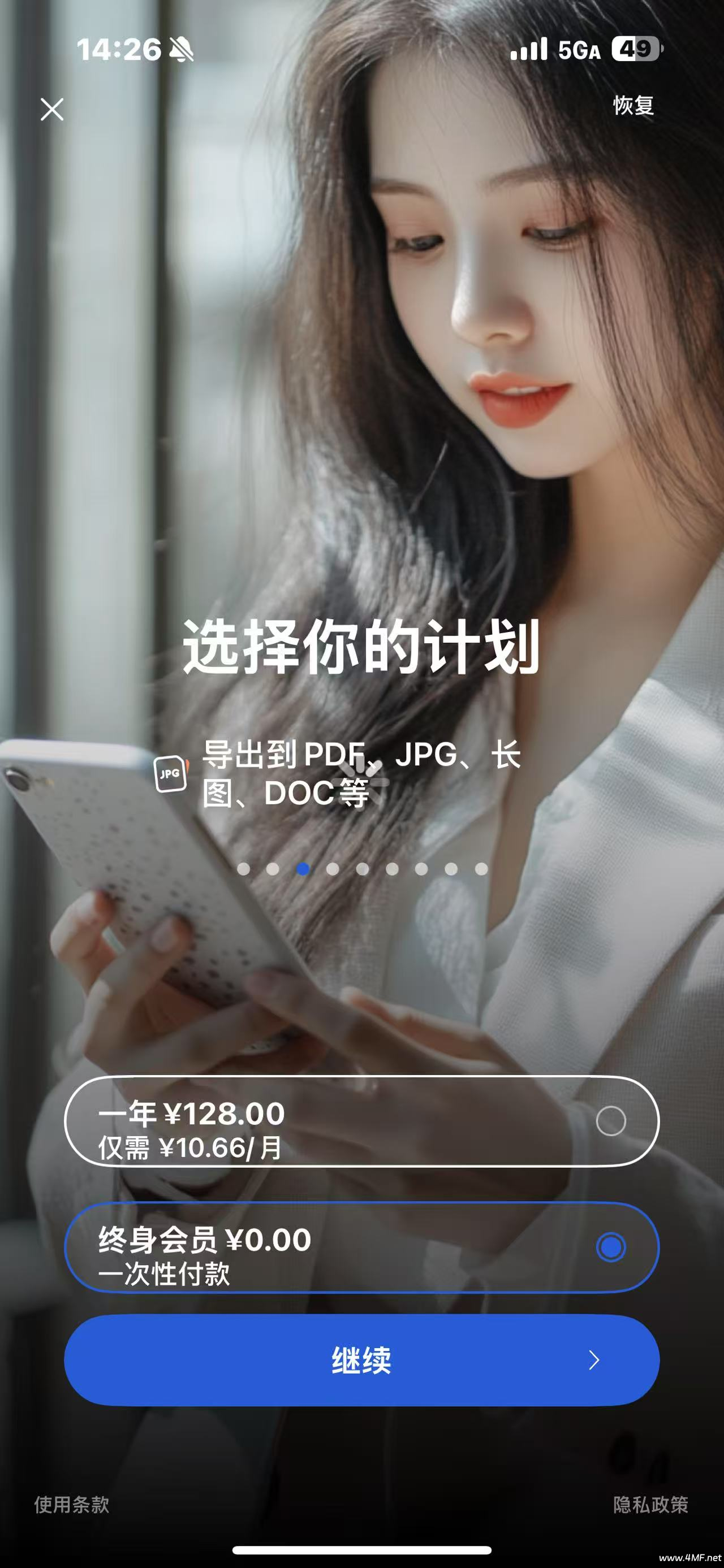This screenshot has height=1568, width=724.
Task: Open the 隐私政策 link
Action: point(650,1504)
